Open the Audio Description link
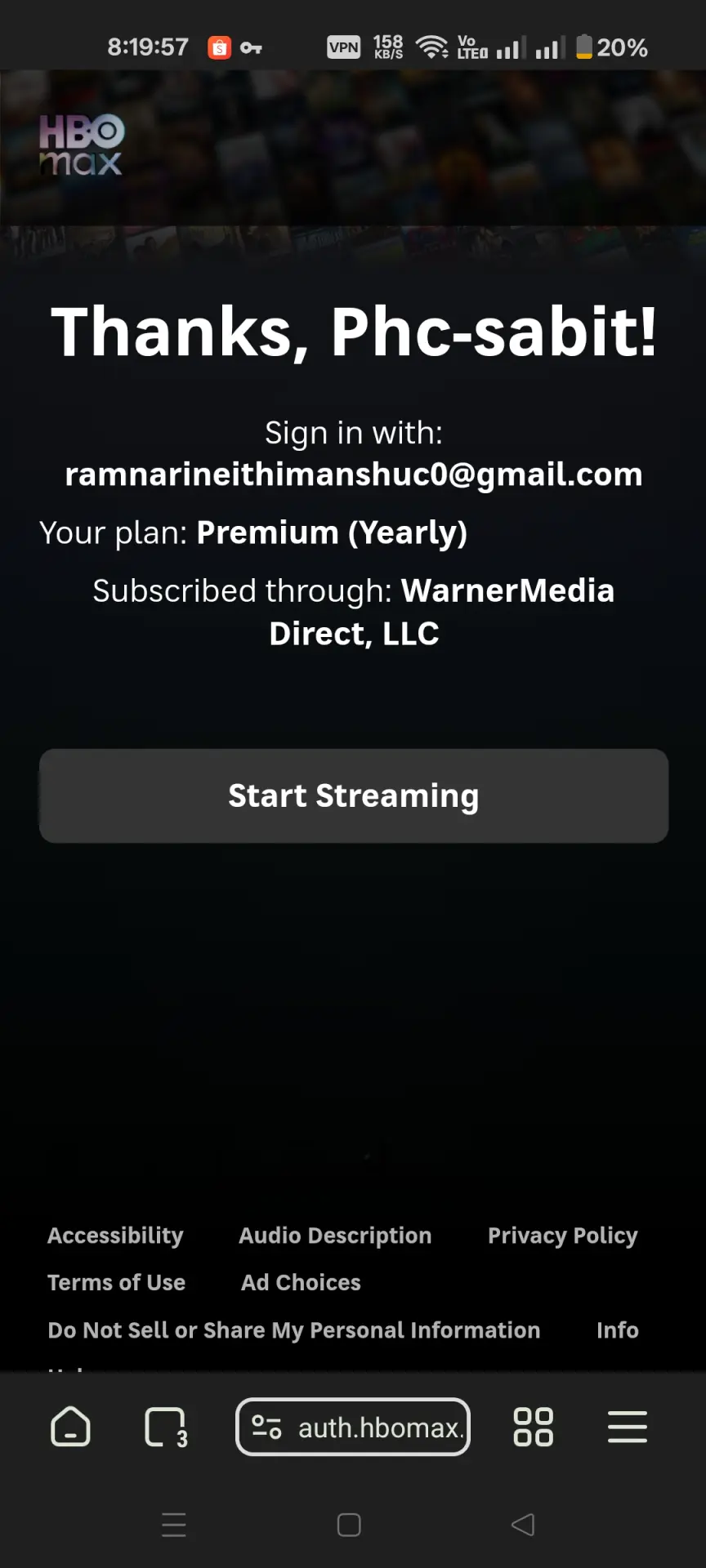This screenshot has height=1568, width=706. [x=335, y=1236]
